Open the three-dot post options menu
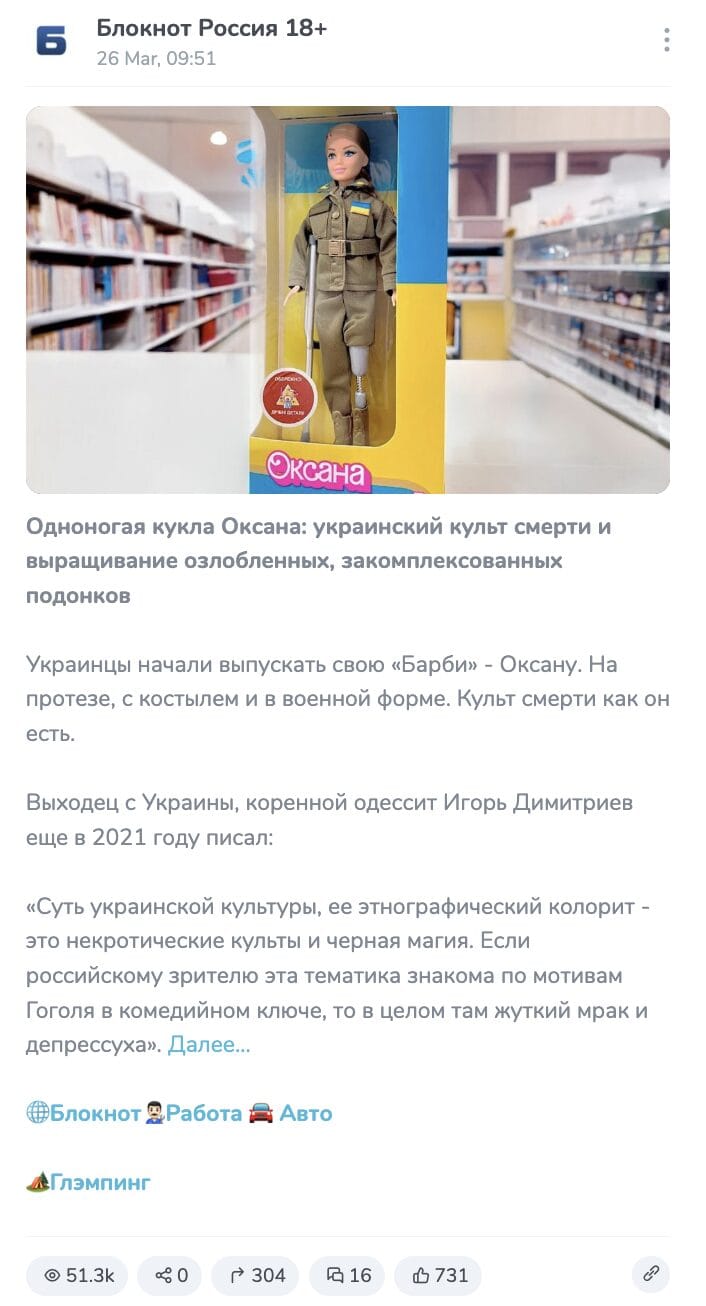 tap(666, 40)
